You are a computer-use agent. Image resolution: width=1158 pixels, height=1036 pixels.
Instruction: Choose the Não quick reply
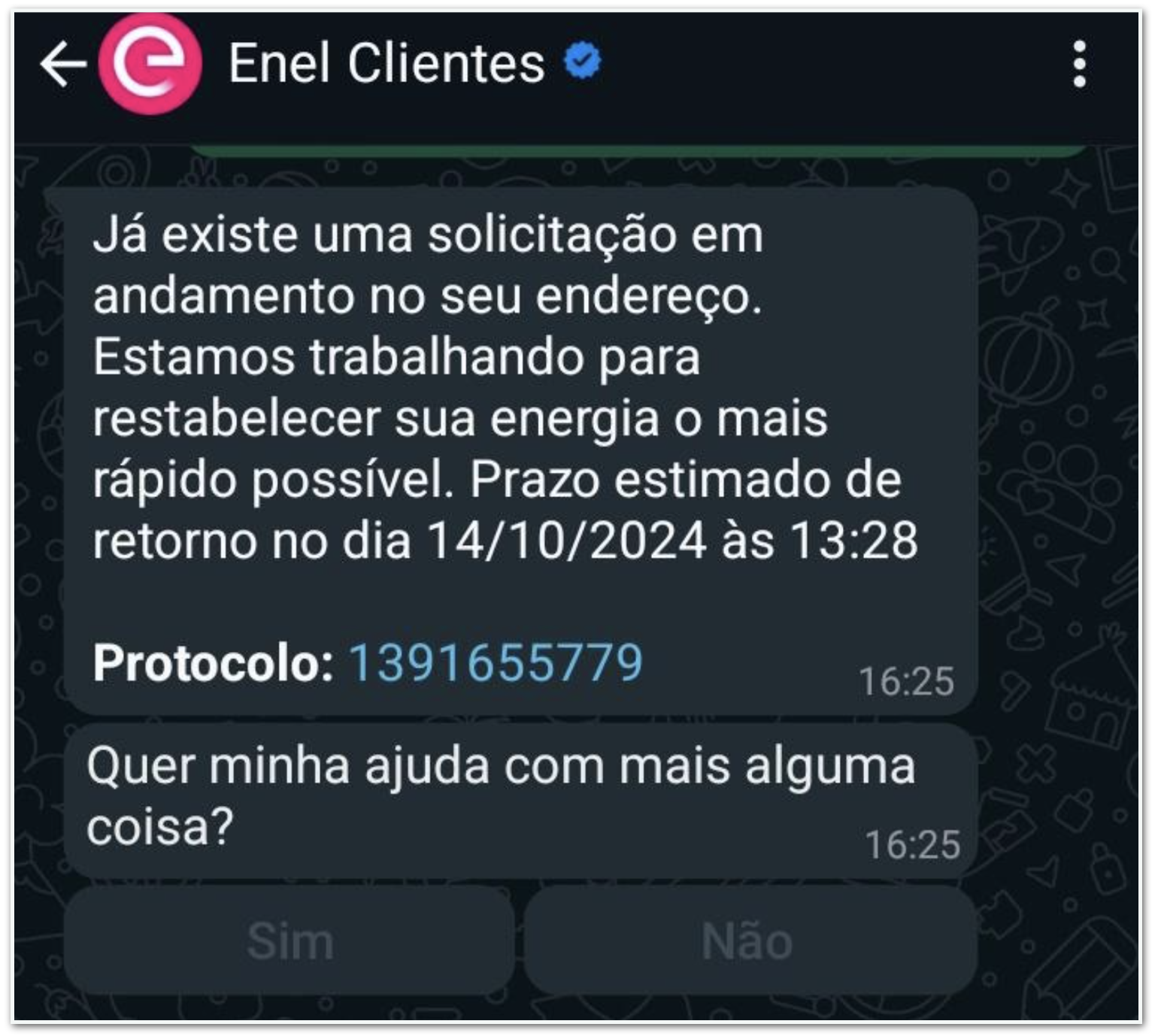point(747,941)
